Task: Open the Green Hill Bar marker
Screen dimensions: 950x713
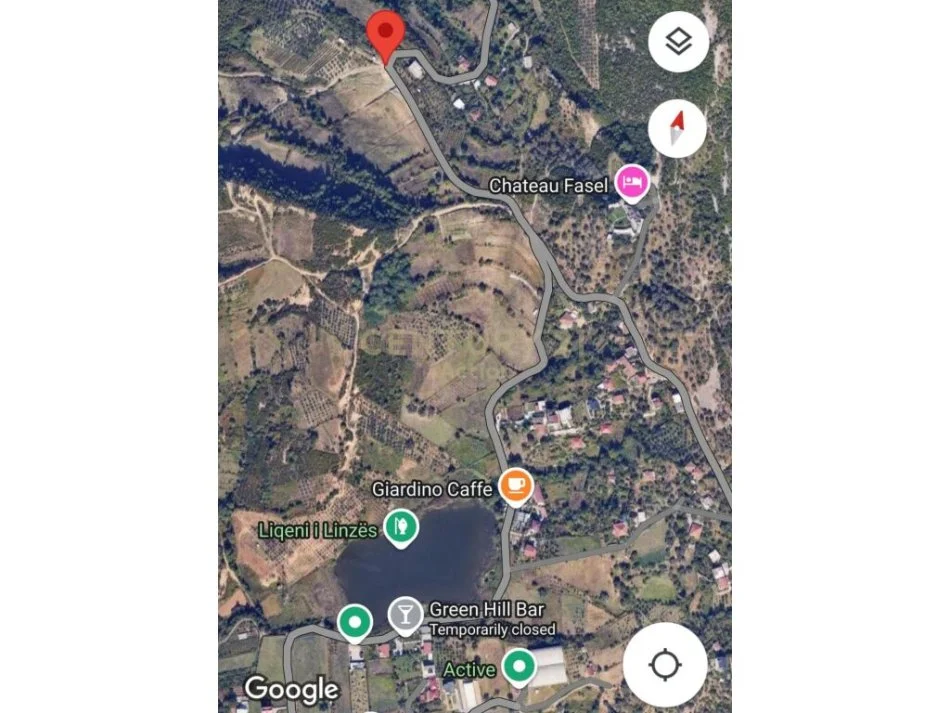Action: coord(405,616)
